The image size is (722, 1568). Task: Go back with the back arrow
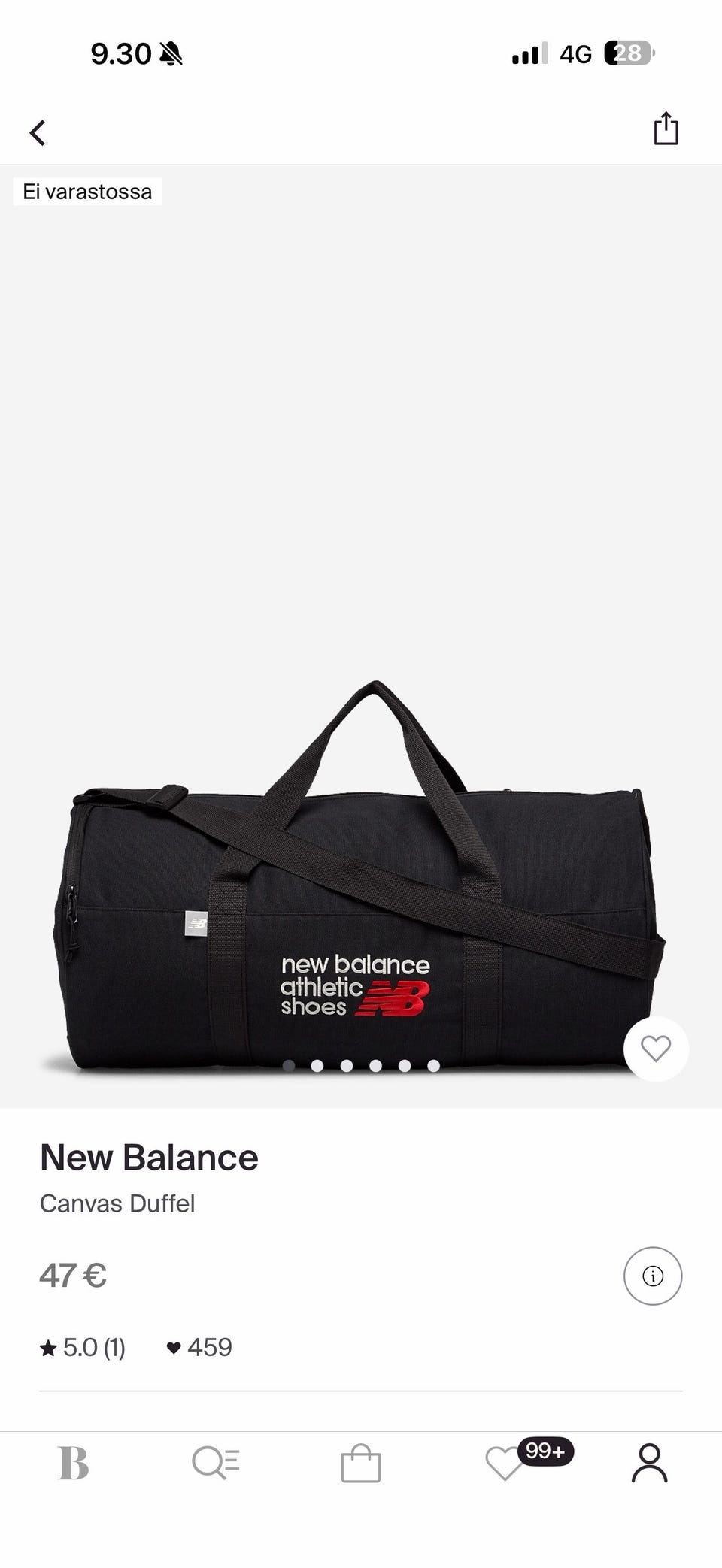pyautogui.click(x=38, y=132)
